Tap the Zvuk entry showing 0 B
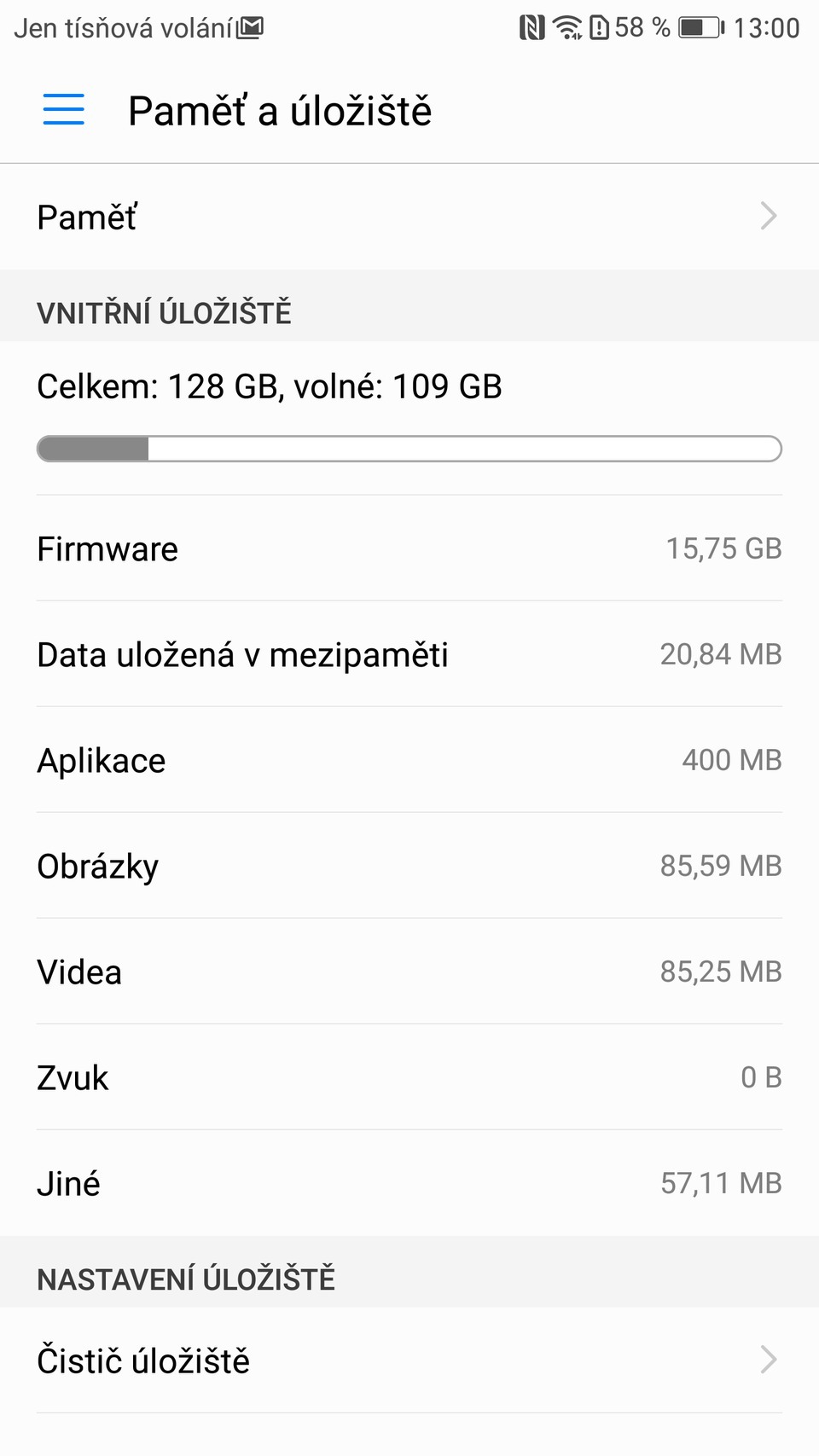819x1456 pixels. tap(409, 1076)
